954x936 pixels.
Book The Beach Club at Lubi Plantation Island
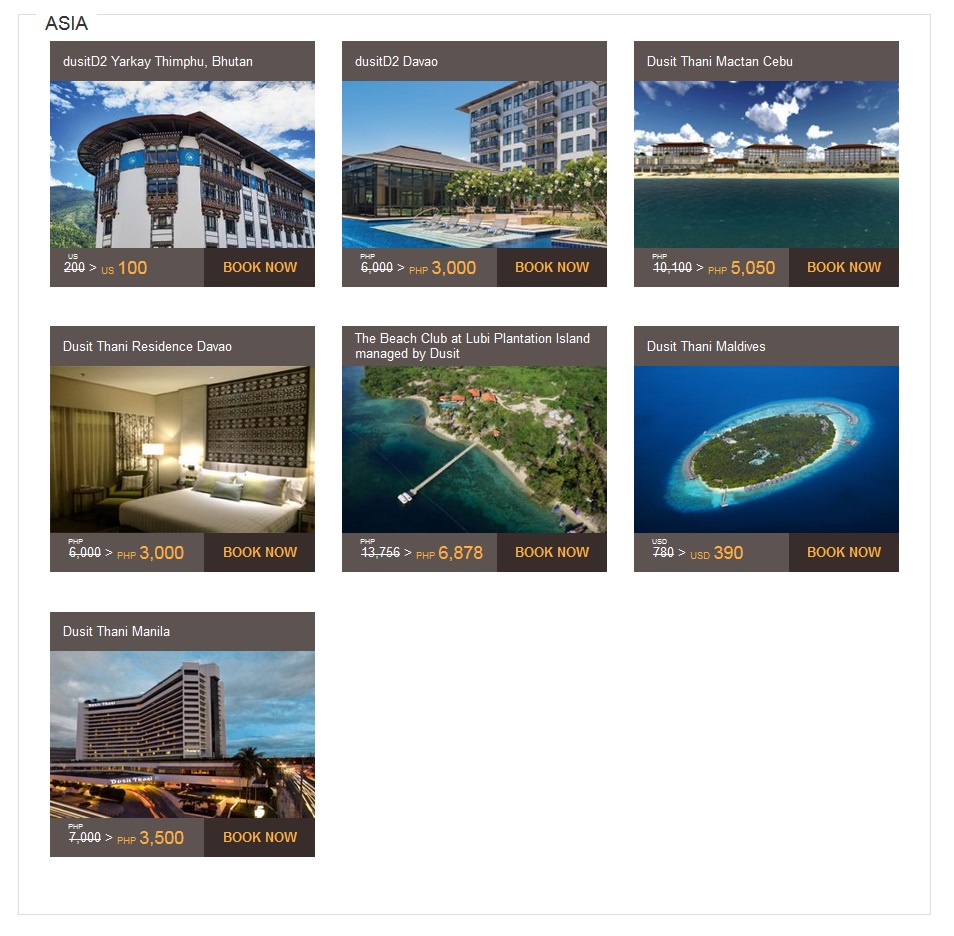tap(551, 553)
